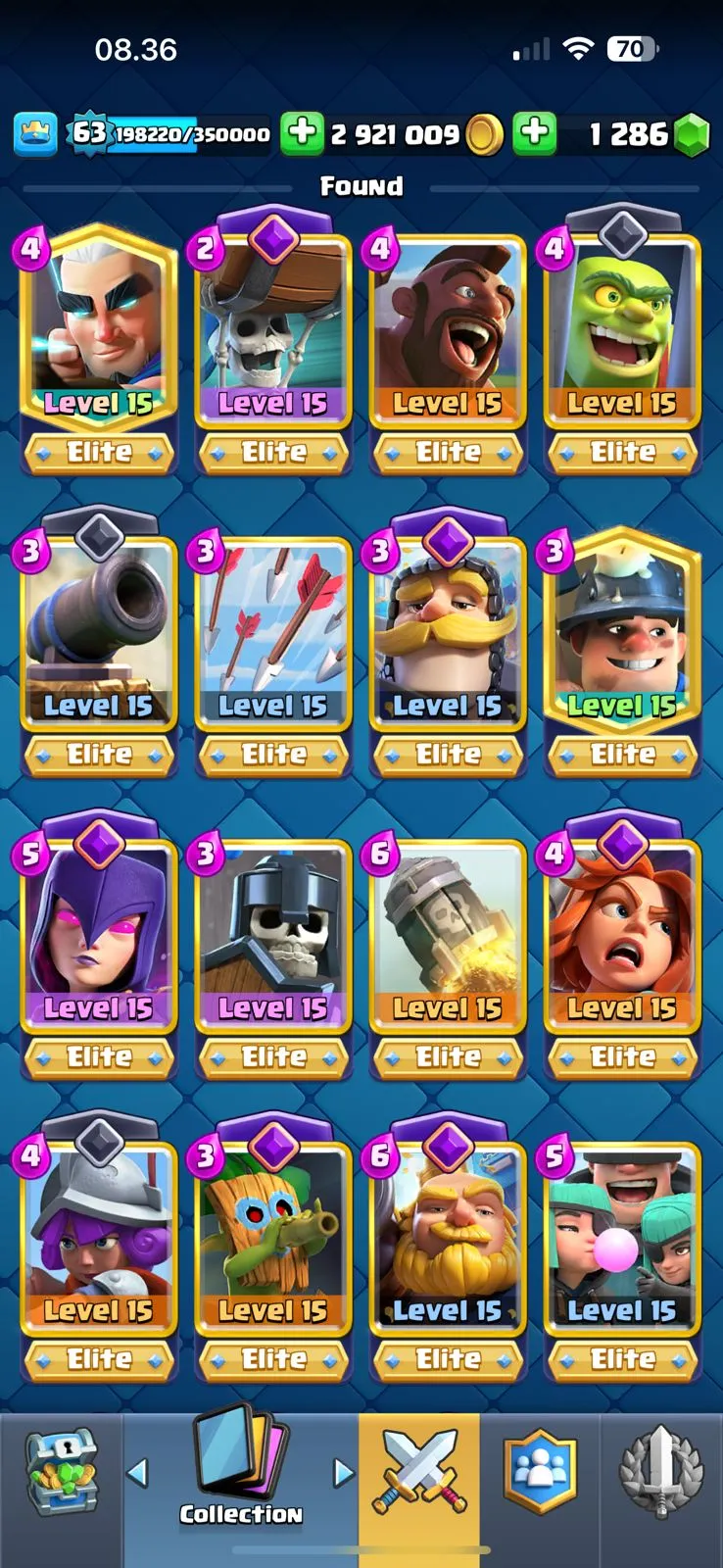
Task: Select the Cannon card
Action: (x=98, y=637)
